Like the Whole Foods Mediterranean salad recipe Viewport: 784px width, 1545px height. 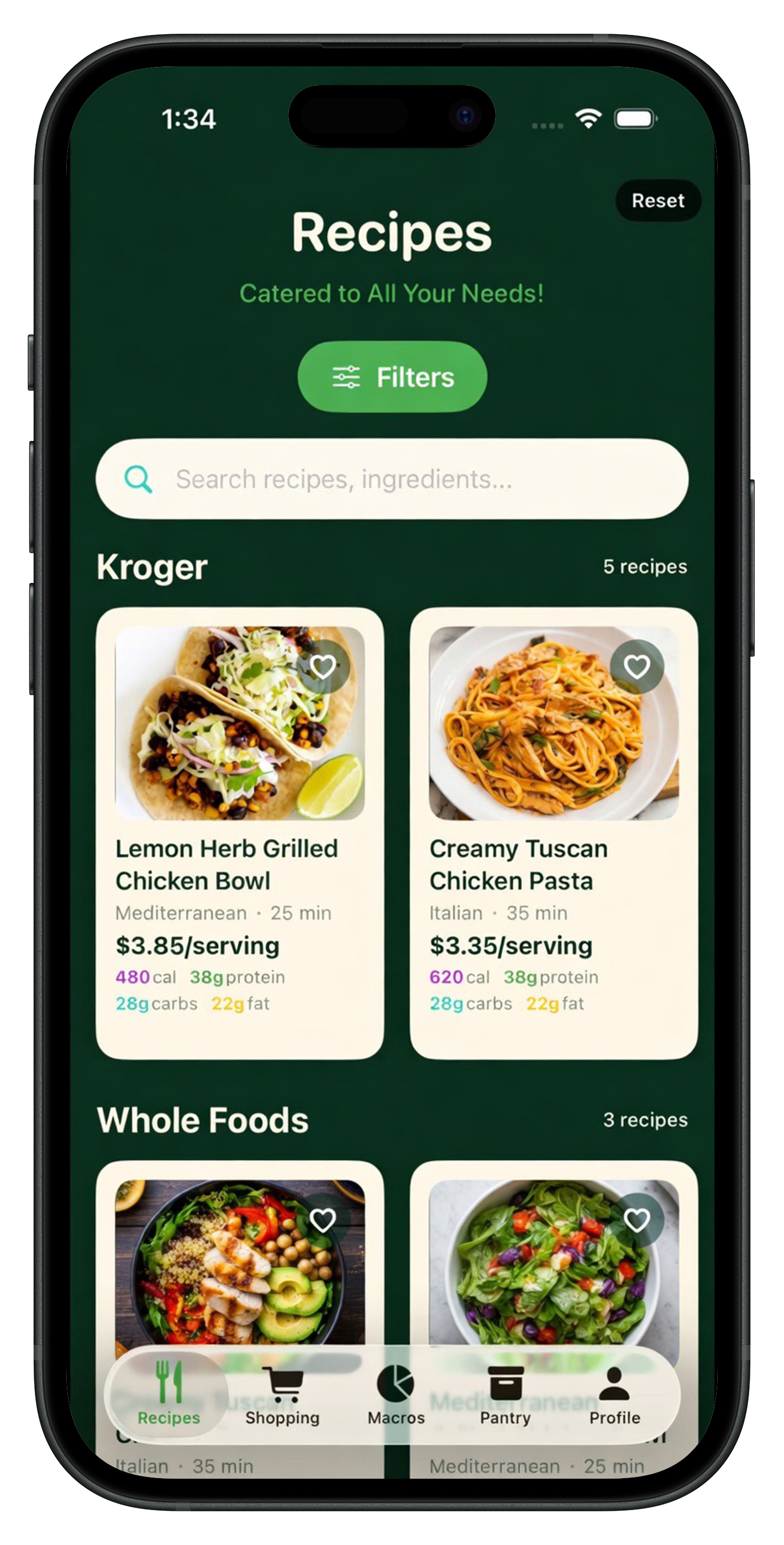pos(636,1220)
